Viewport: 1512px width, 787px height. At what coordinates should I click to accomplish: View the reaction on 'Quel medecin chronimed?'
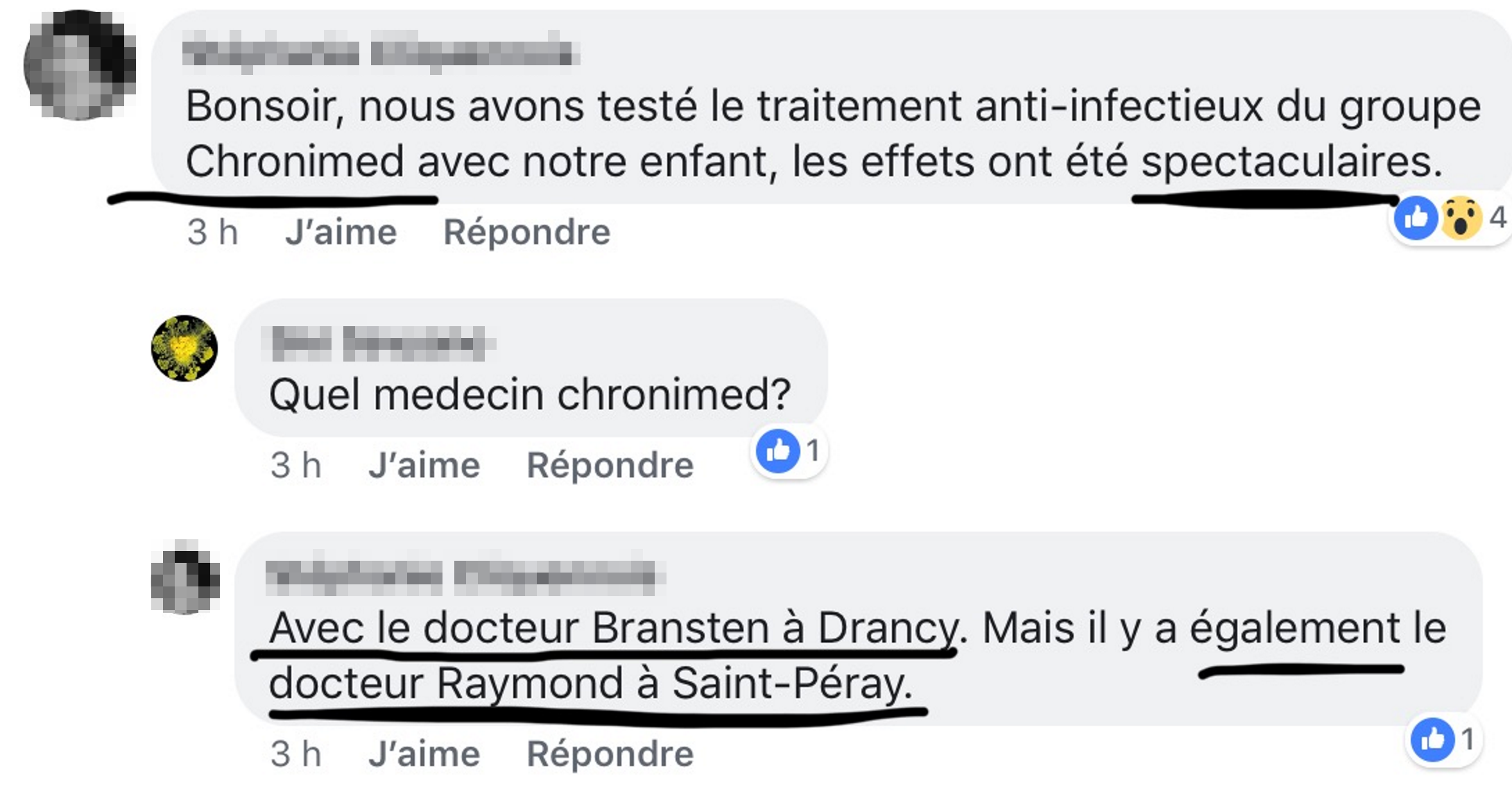pyautogui.click(x=789, y=451)
